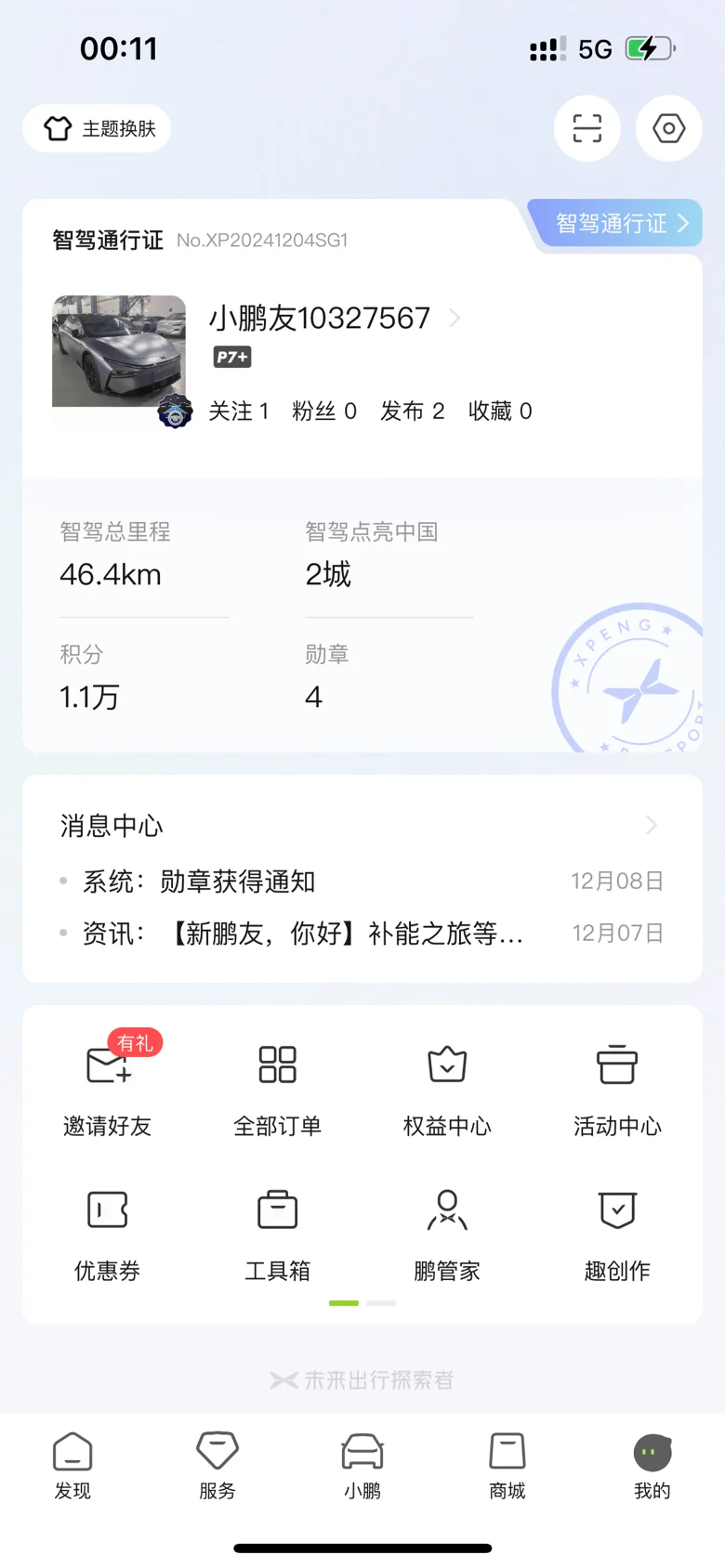The image size is (725, 1568).
Task: Open profile 小鹏友10327567
Action: point(320,319)
